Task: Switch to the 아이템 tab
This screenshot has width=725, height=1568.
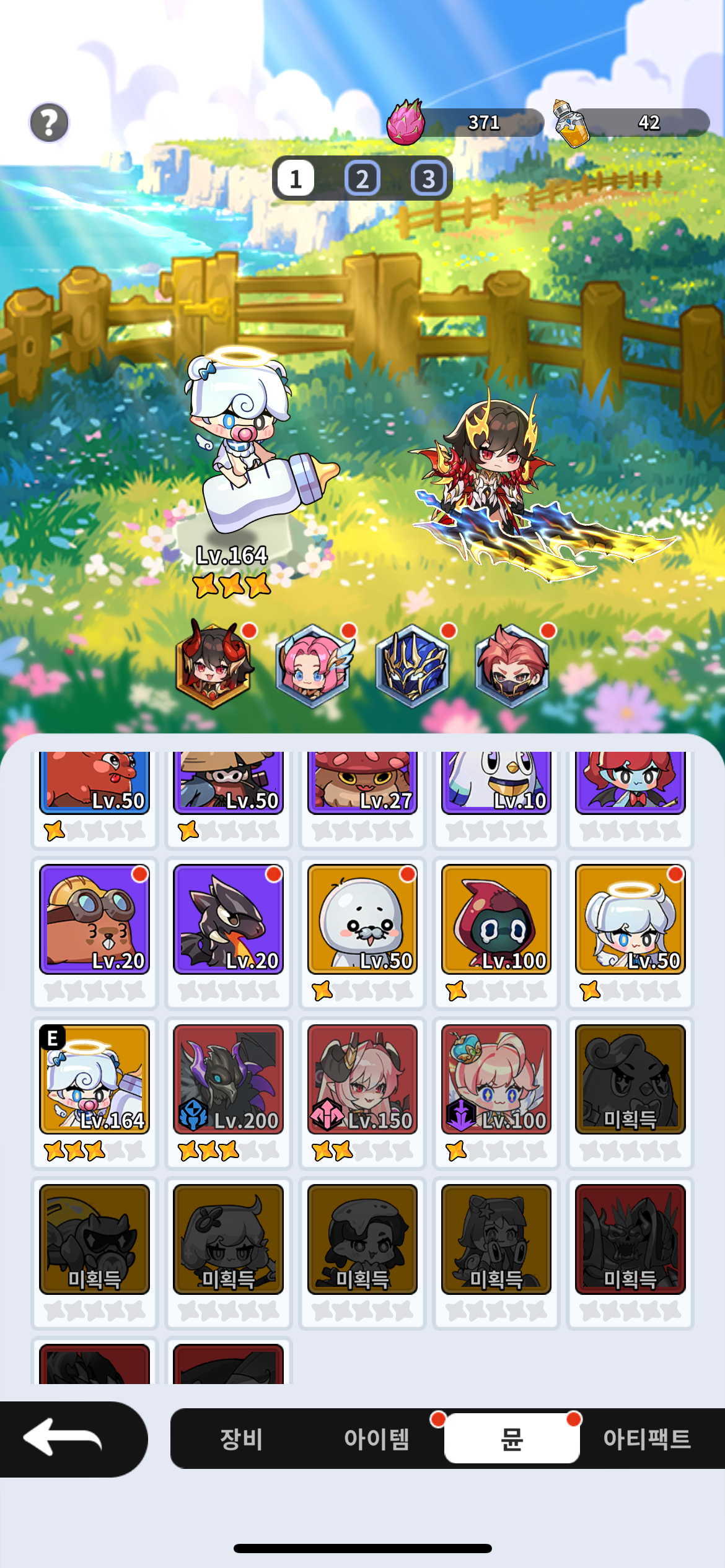Action: click(x=376, y=1439)
